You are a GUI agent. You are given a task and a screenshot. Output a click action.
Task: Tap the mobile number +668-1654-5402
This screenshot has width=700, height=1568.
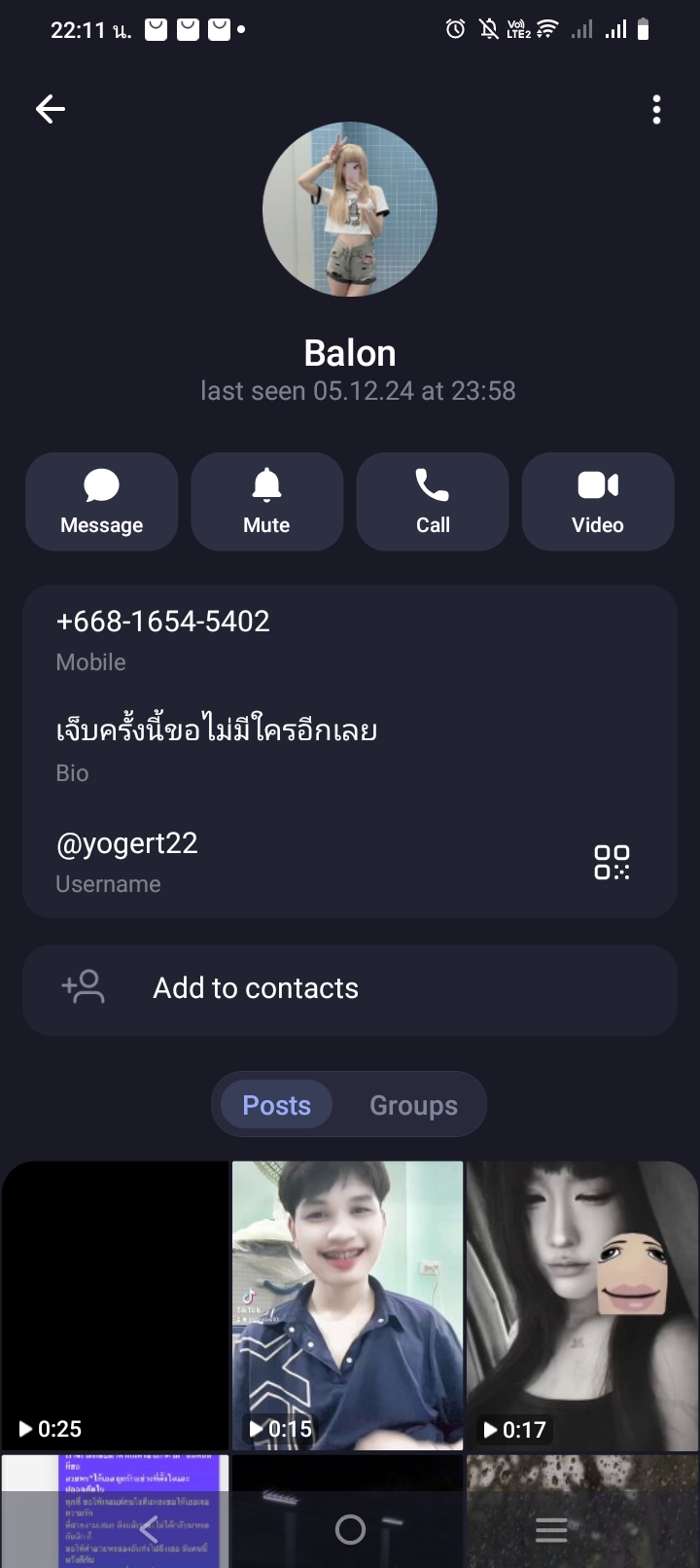(x=163, y=622)
